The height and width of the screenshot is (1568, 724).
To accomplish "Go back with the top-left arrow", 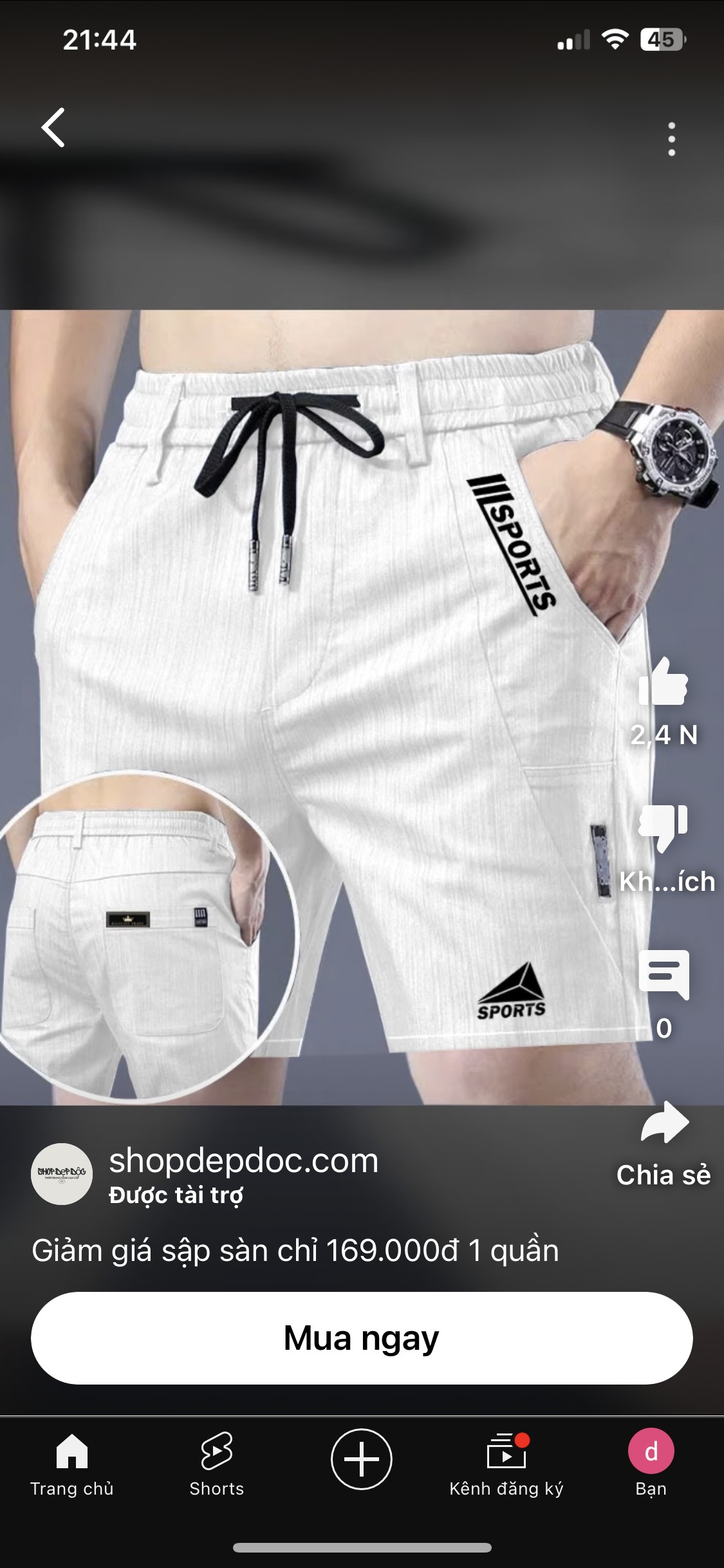I will [x=53, y=127].
